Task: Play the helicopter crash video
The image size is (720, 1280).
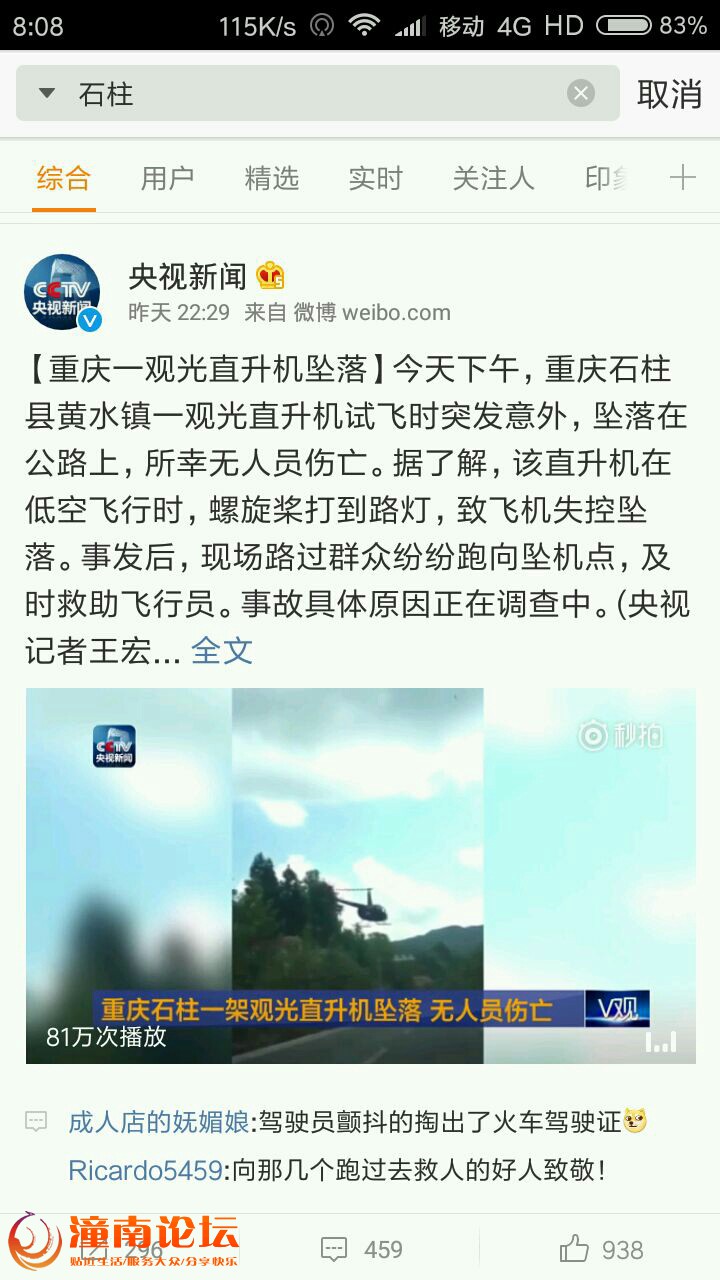Action: click(360, 875)
